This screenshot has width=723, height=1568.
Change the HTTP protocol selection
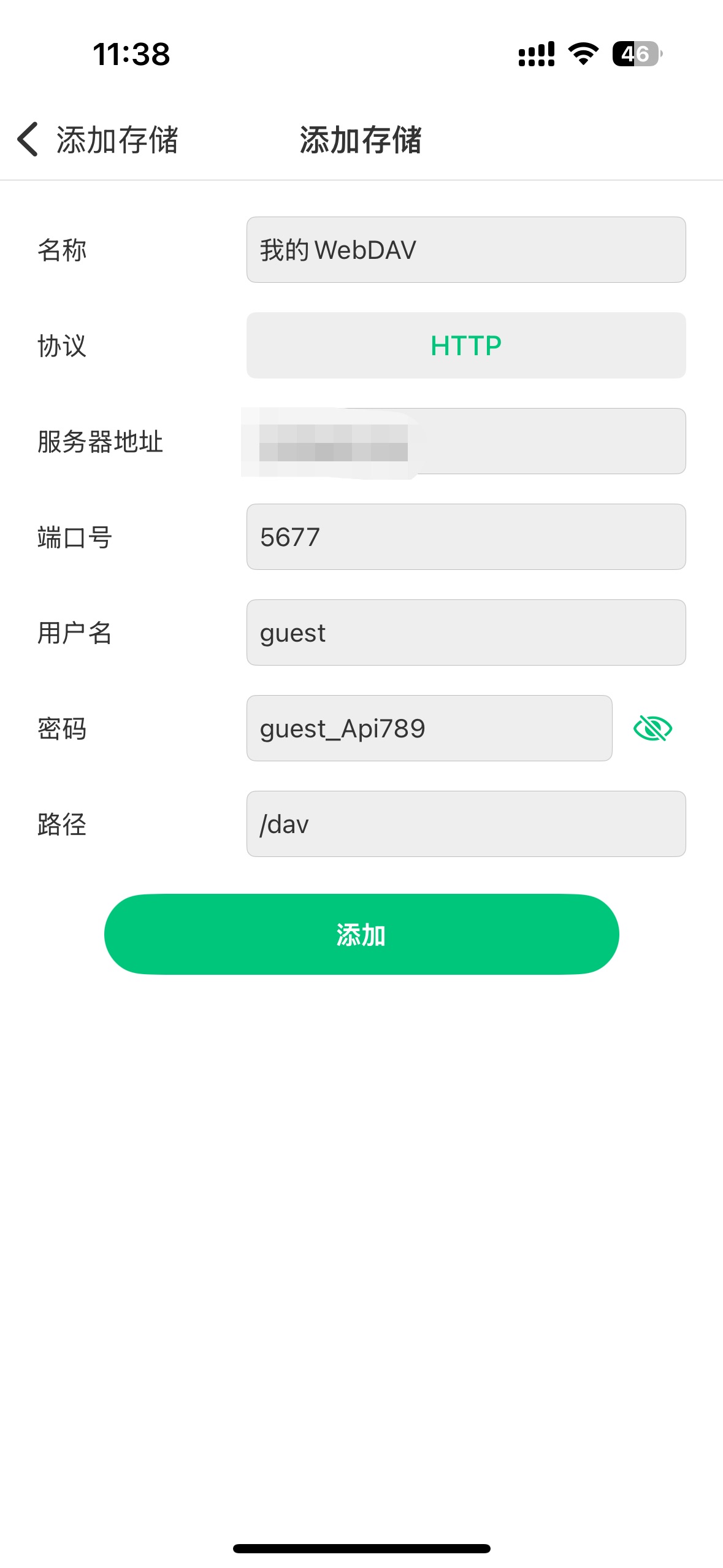(465, 345)
